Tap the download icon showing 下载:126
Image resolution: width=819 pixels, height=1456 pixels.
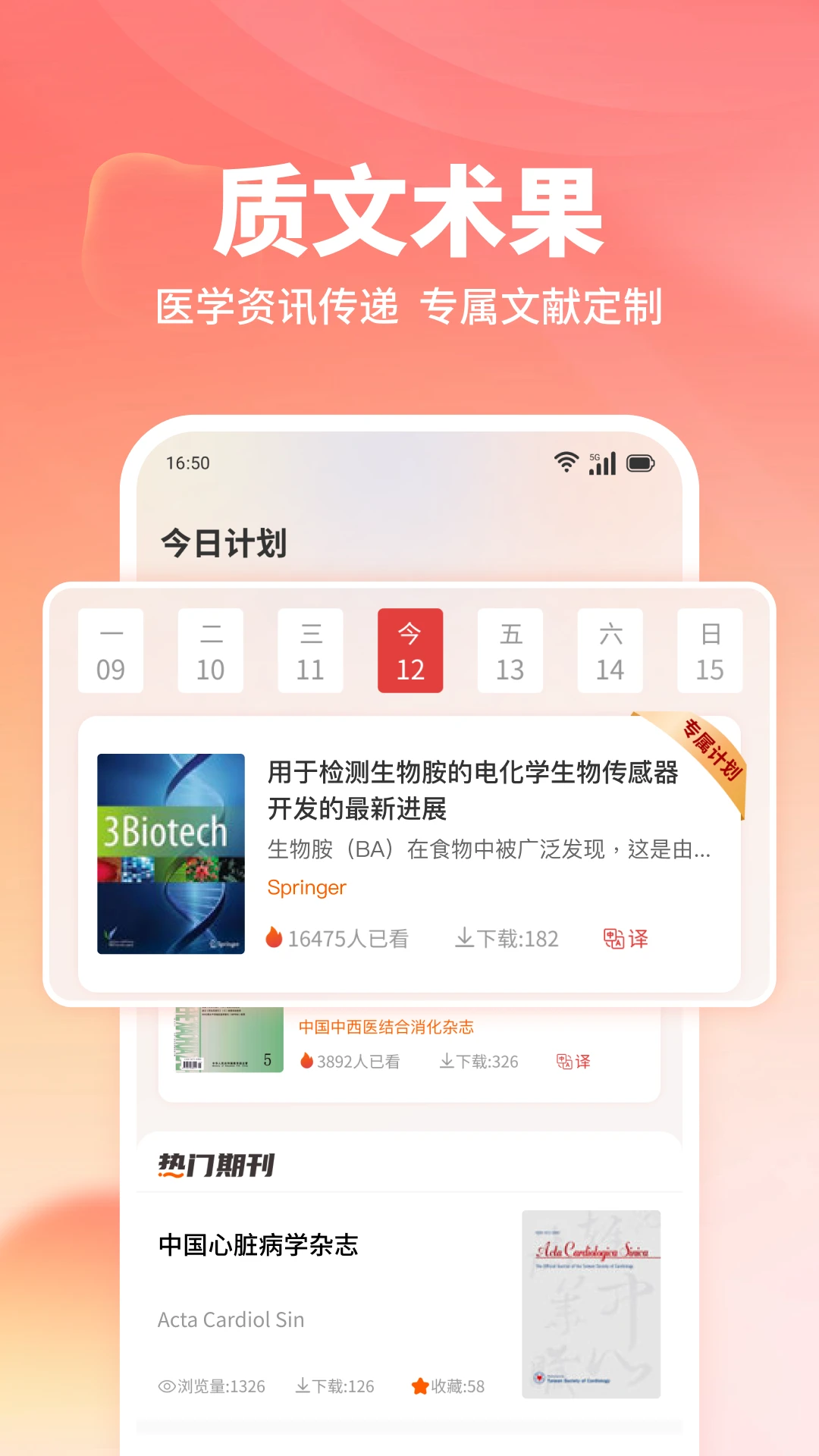point(306,1386)
